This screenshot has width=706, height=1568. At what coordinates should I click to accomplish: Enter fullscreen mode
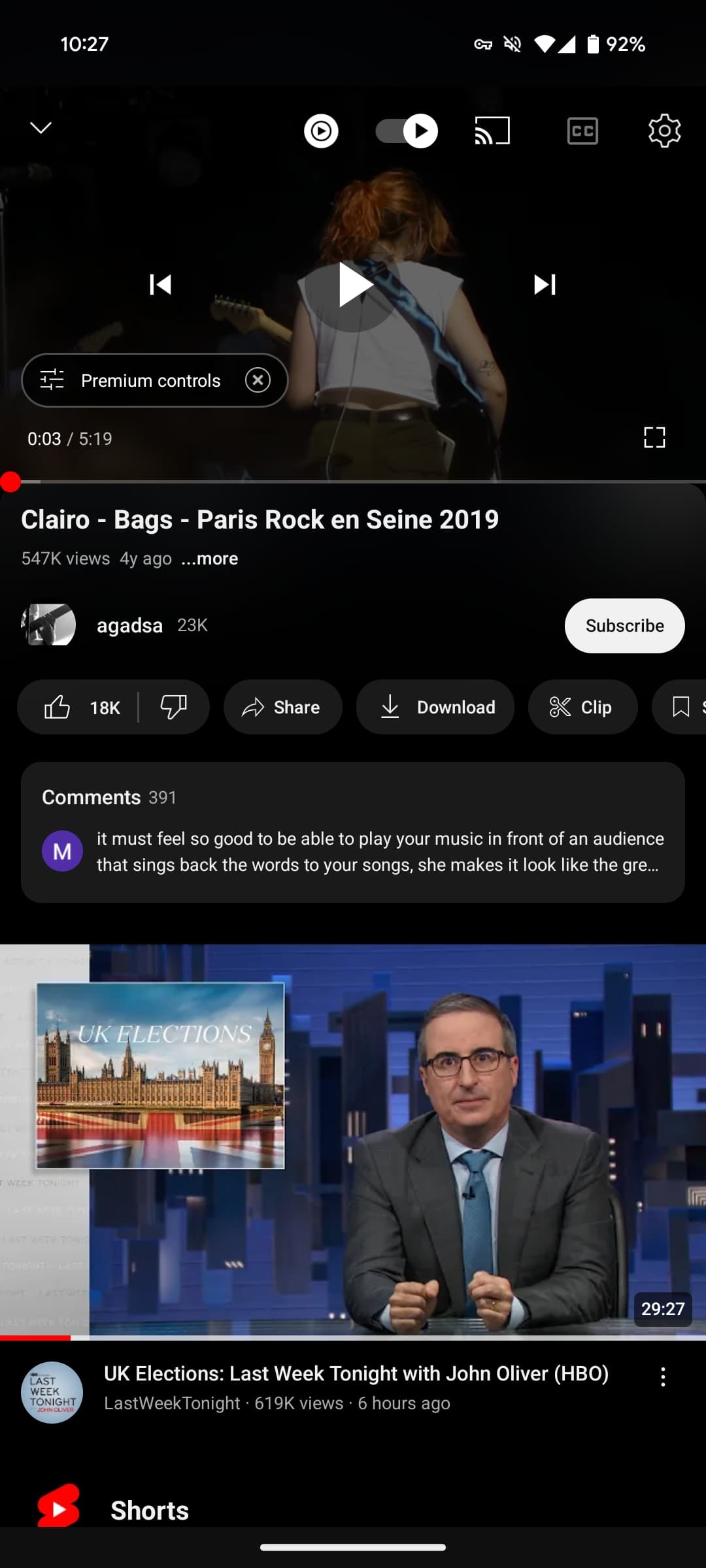click(x=654, y=438)
